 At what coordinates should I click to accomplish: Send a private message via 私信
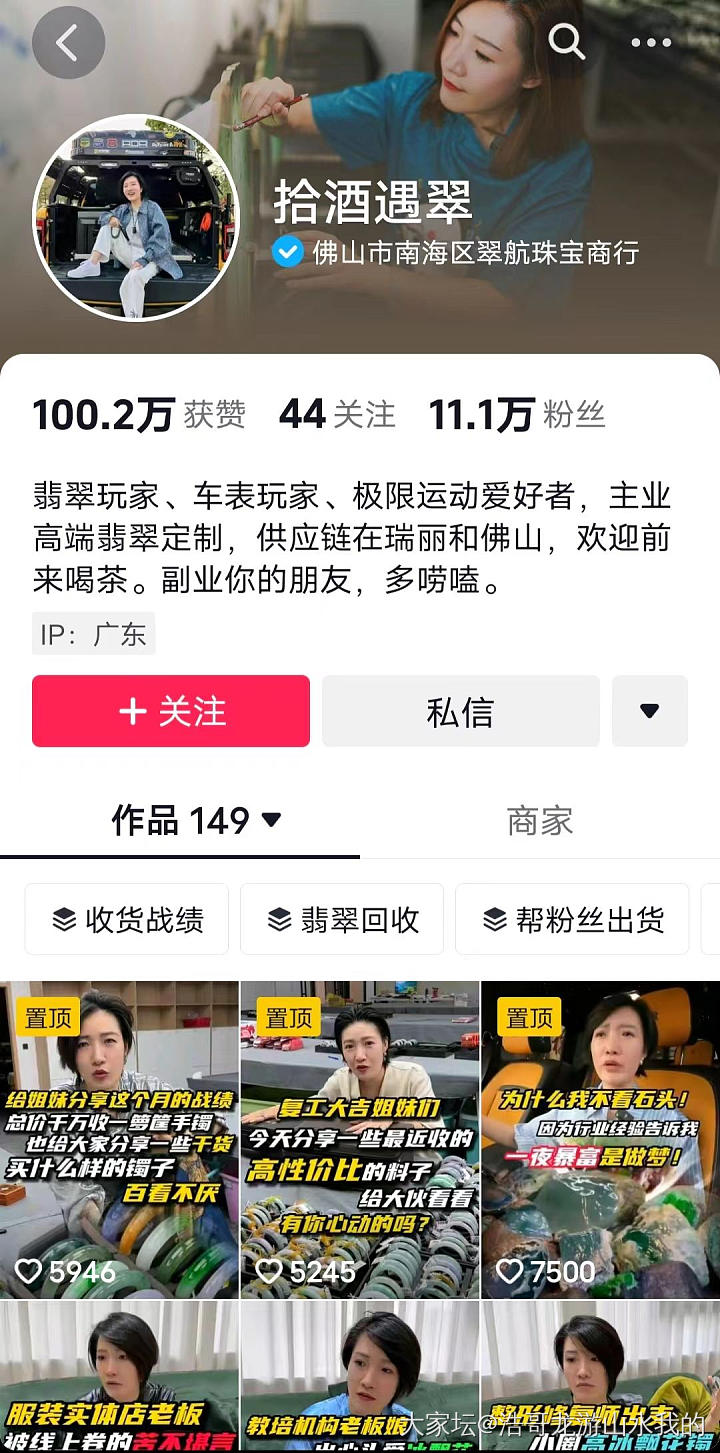[460, 711]
